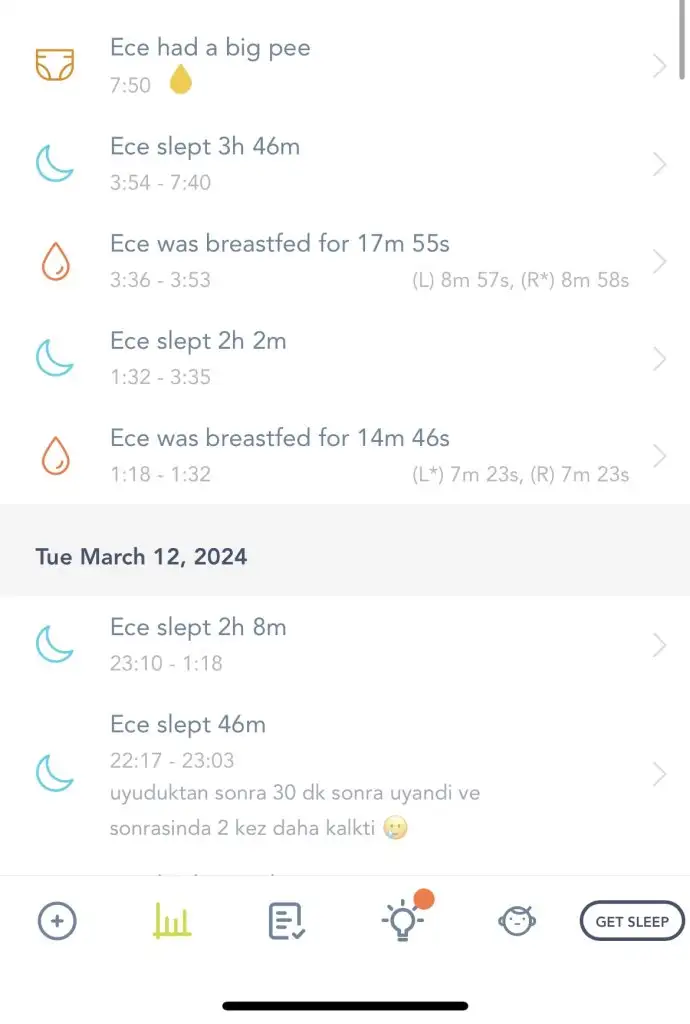Add a new activity with the plus icon
Image resolution: width=690 pixels, height=1024 pixels.
pyautogui.click(x=57, y=921)
